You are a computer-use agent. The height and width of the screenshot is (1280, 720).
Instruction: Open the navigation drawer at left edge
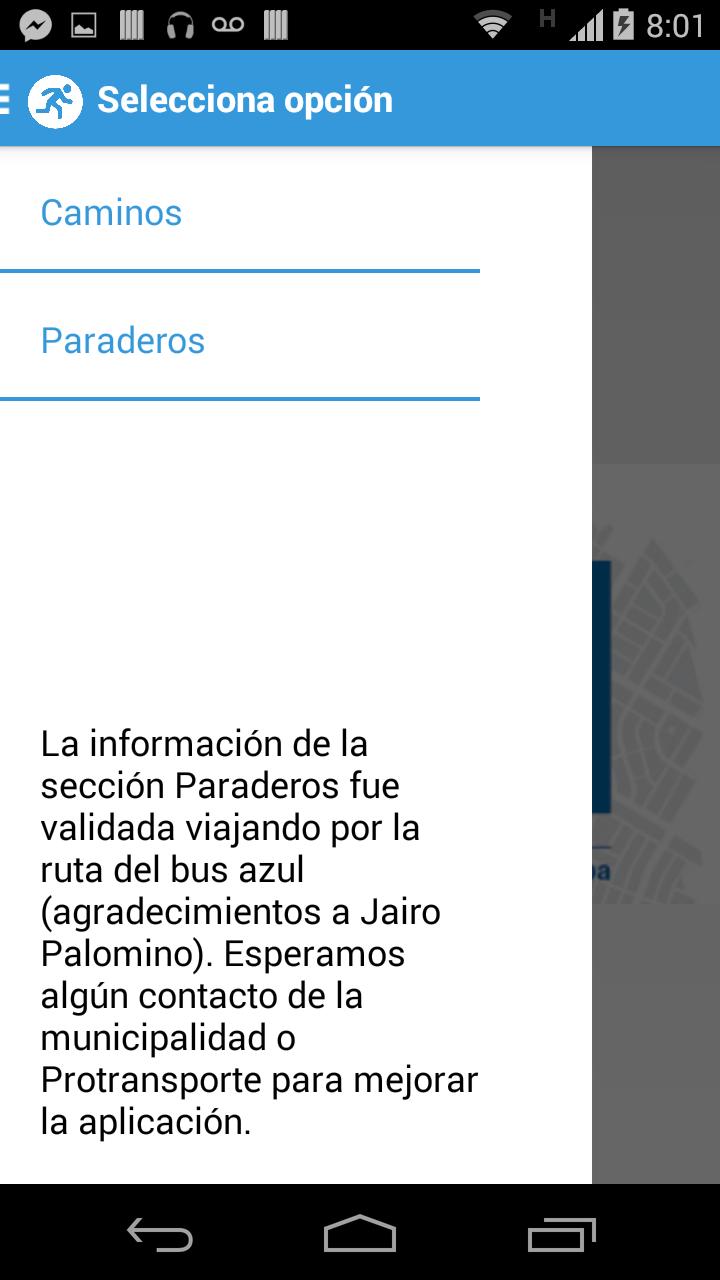click(x=5, y=98)
